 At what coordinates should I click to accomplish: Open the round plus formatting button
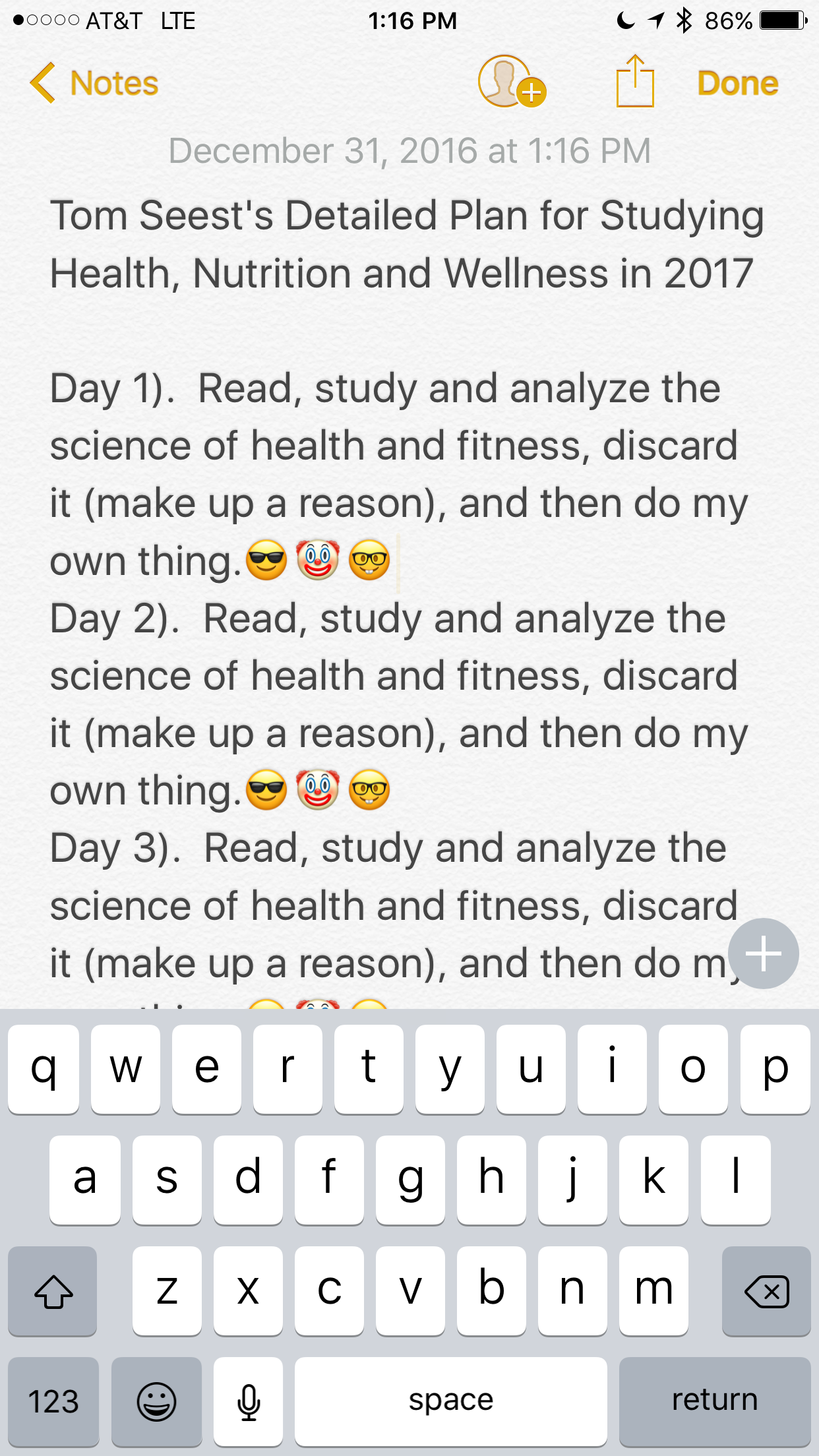tap(764, 954)
